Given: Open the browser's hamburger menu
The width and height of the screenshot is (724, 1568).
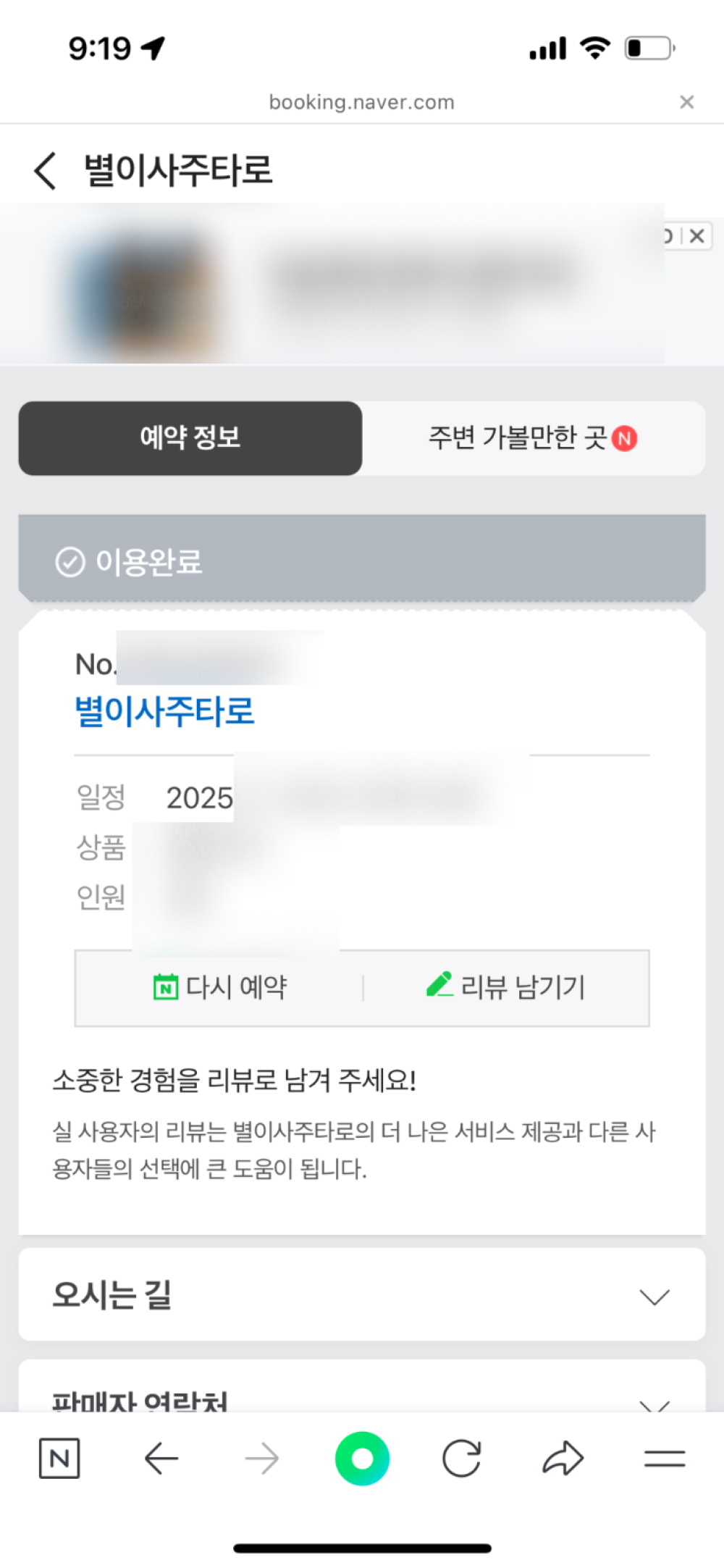Looking at the screenshot, I should 664,1458.
